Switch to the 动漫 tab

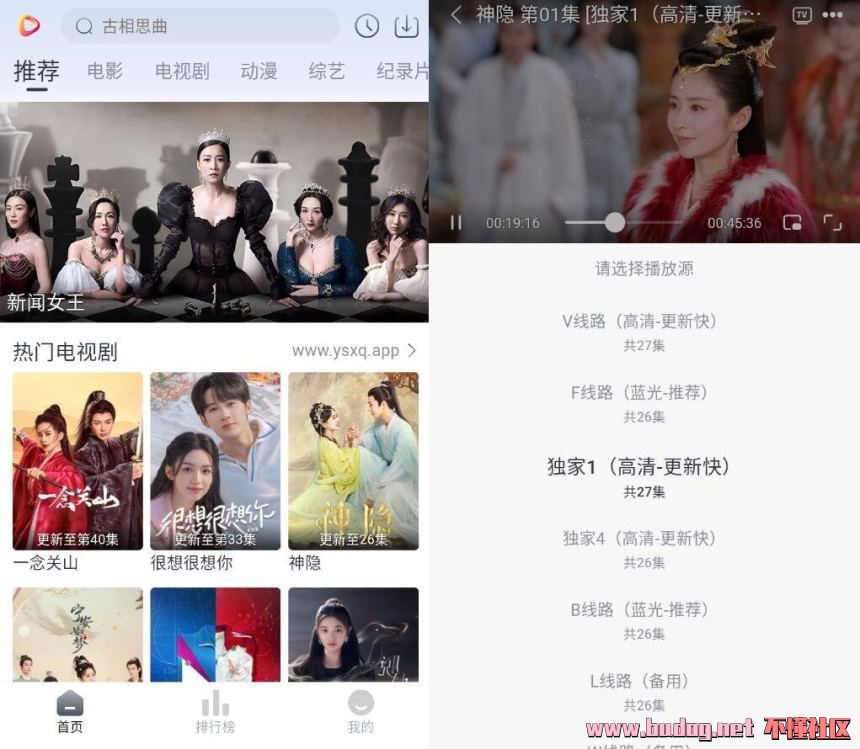[259, 71]
